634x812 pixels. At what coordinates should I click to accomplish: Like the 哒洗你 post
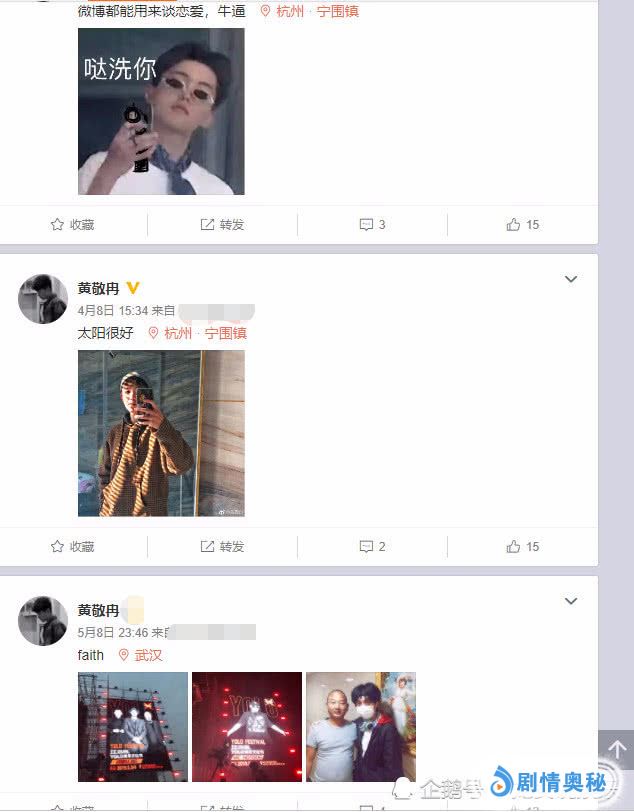522,225
